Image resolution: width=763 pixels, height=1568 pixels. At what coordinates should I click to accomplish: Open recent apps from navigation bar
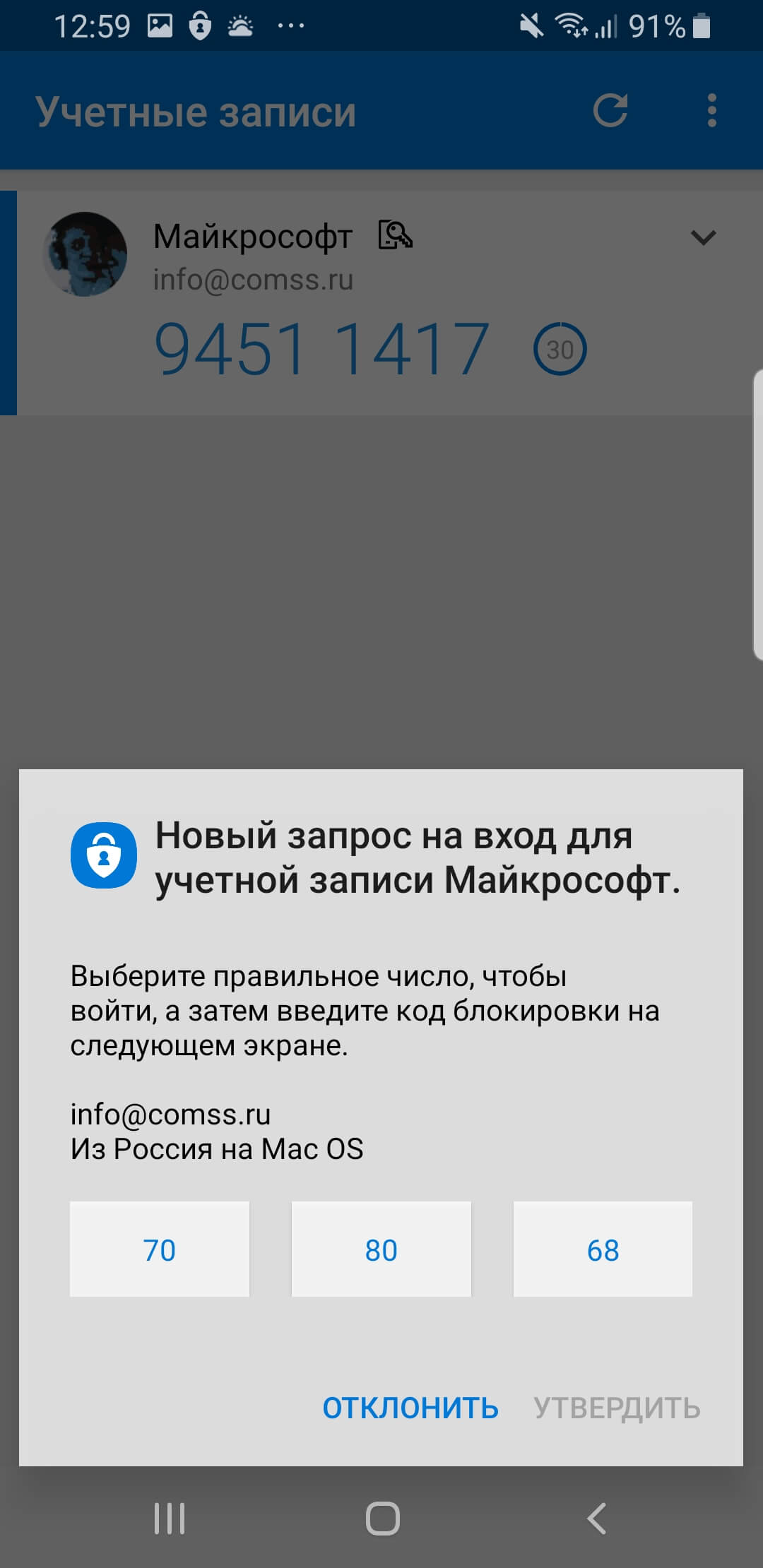pos(170,1518)
